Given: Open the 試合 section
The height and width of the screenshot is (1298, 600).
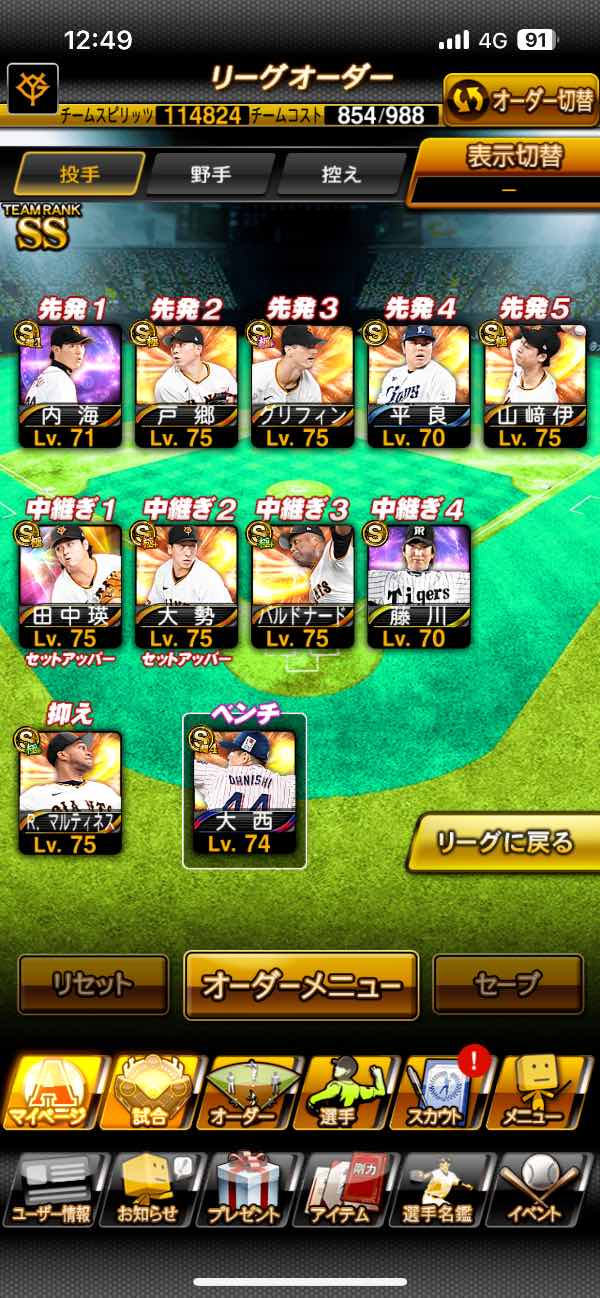Looking at the screenshot, I should (149, 1092).
